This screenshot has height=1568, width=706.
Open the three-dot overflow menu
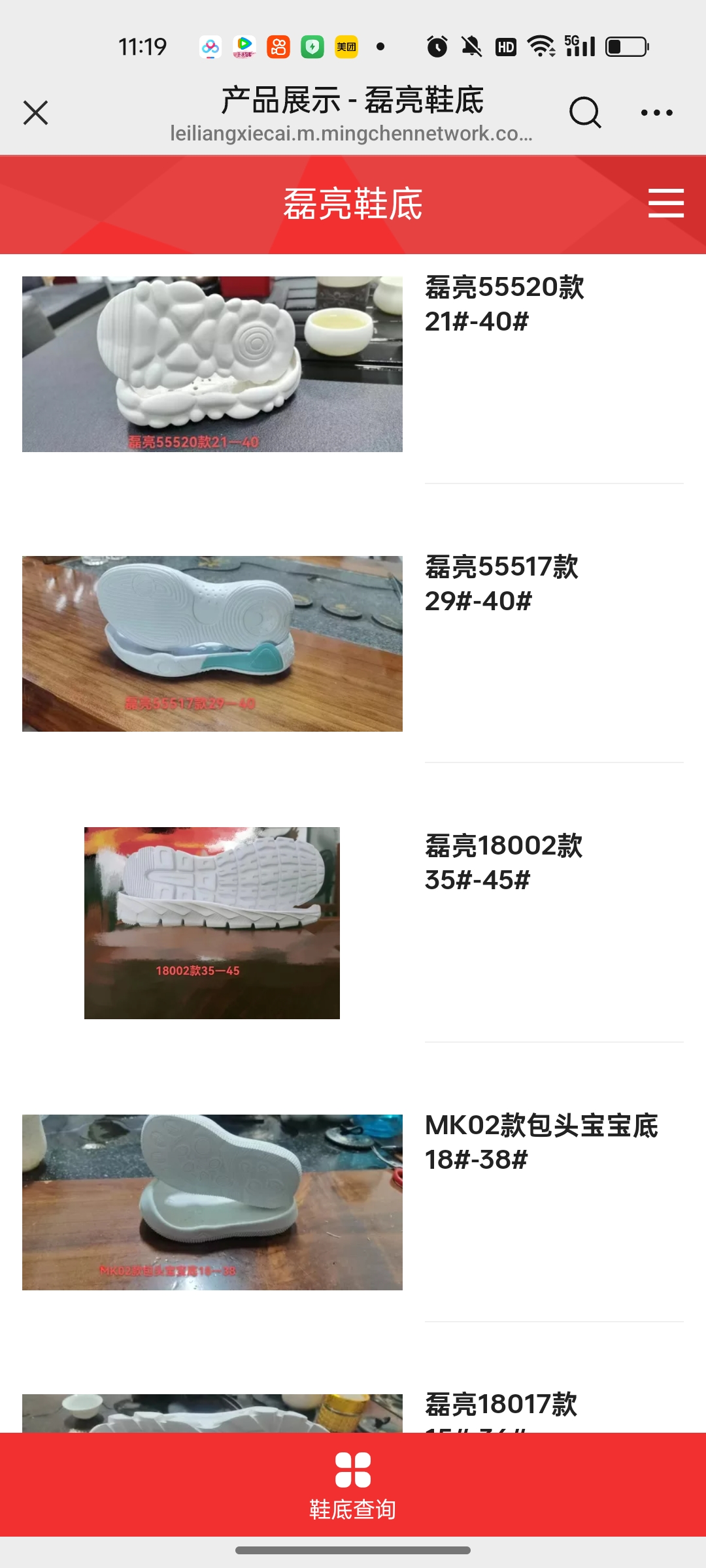pos(656,112)
